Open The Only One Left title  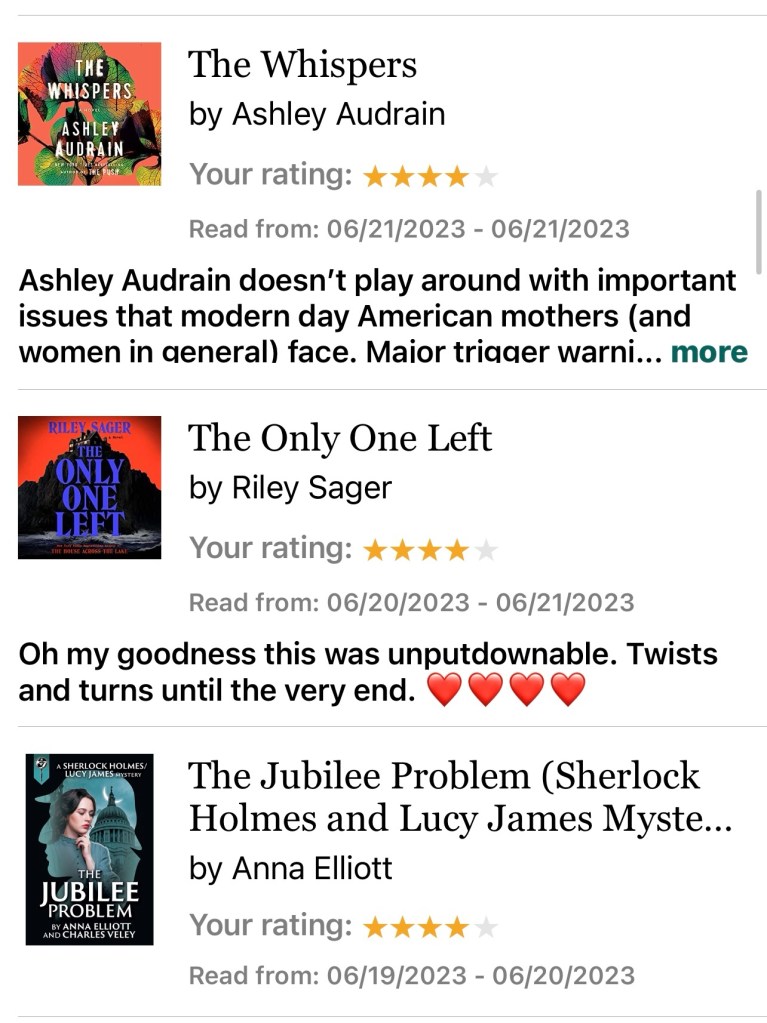340,438
